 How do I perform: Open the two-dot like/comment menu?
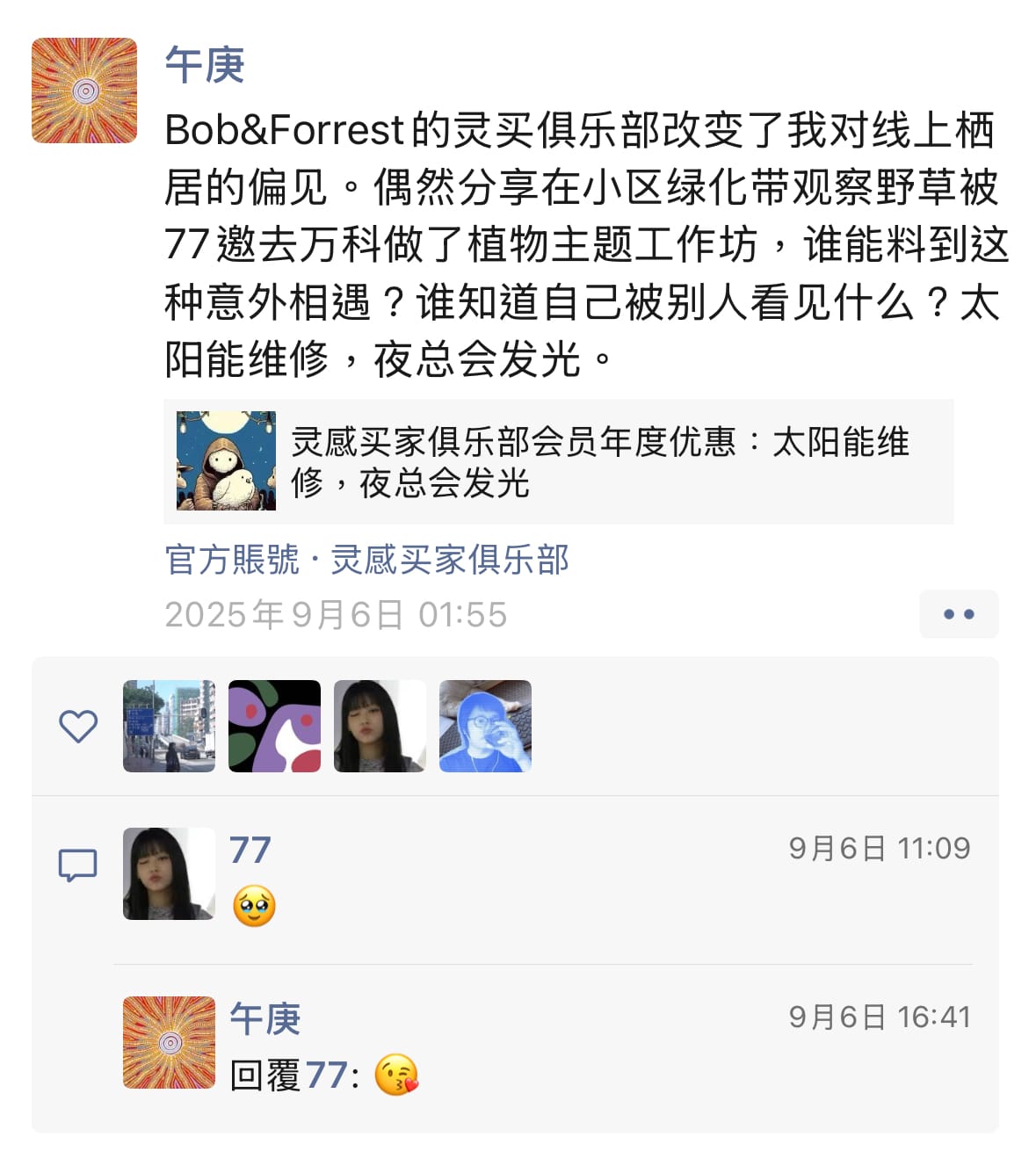click(x=958, y=614)
